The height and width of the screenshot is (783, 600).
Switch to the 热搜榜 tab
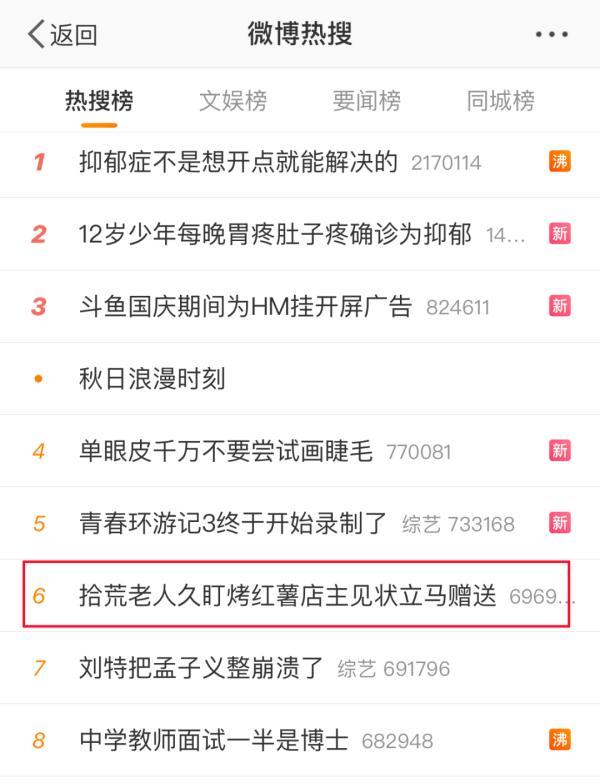pos(99,101)
